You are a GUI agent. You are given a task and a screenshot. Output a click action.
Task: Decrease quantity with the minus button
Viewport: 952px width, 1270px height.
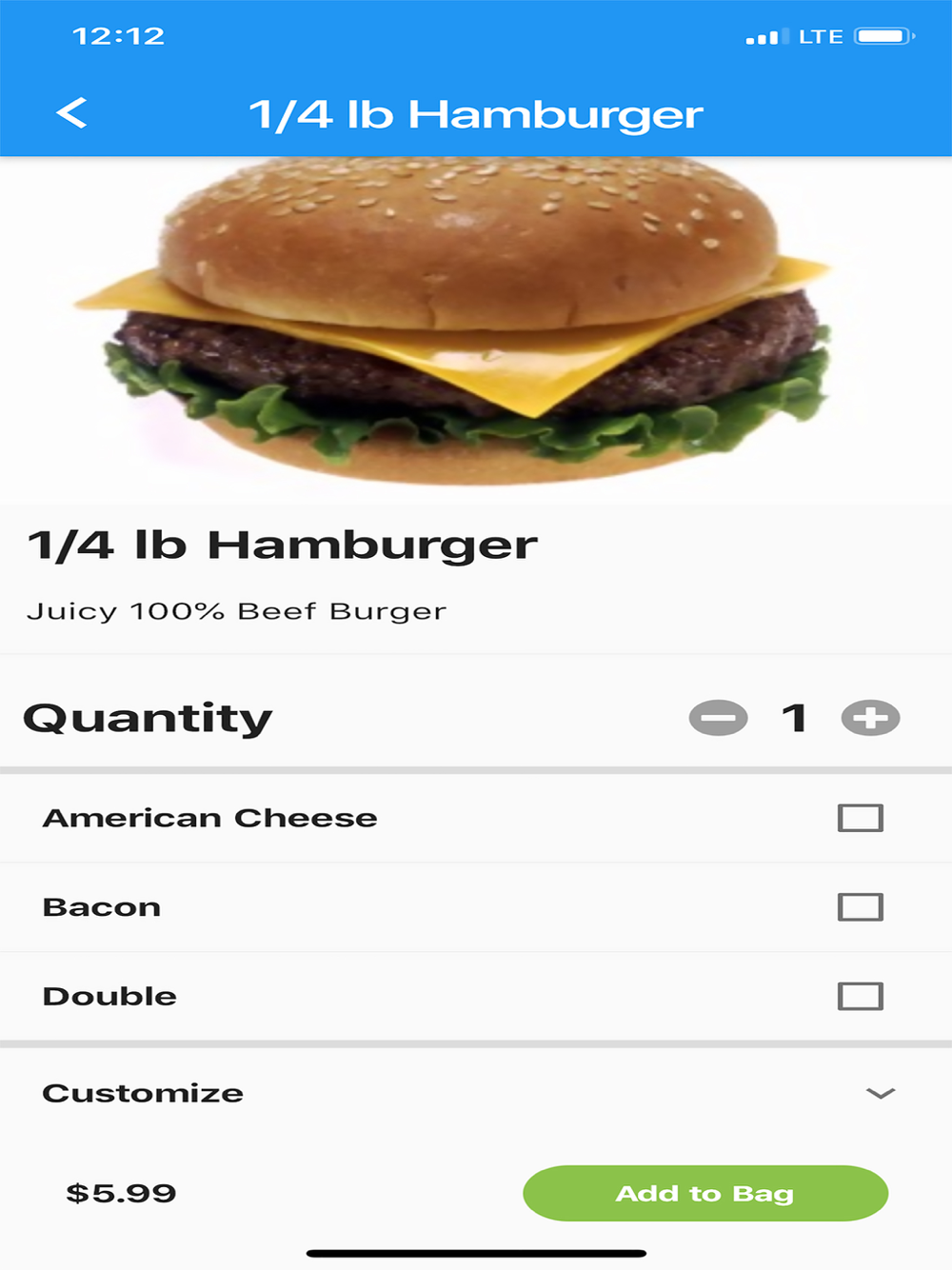(x=718, y=718)
